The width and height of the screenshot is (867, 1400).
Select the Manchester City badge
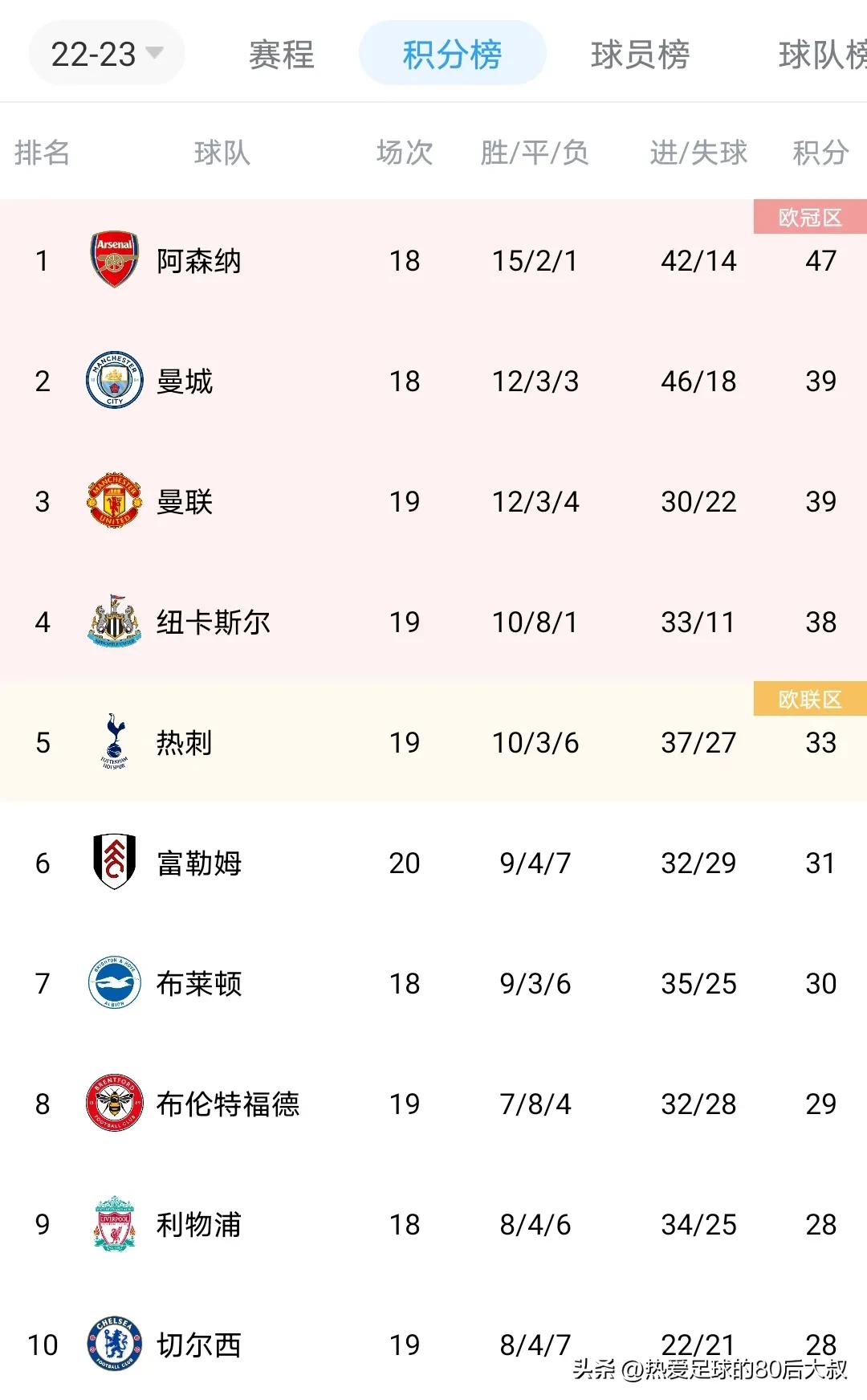click(x=115, y=381)
